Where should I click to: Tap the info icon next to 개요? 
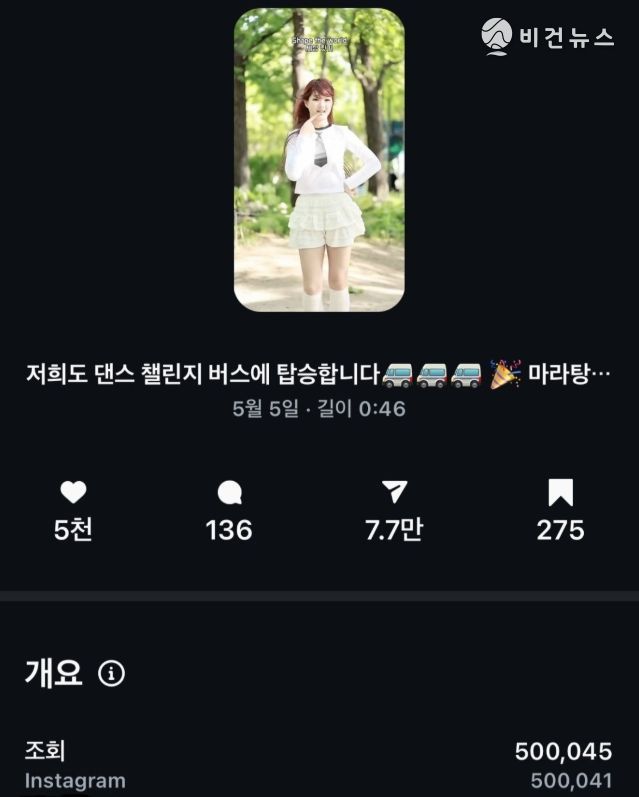click(112, 674)
